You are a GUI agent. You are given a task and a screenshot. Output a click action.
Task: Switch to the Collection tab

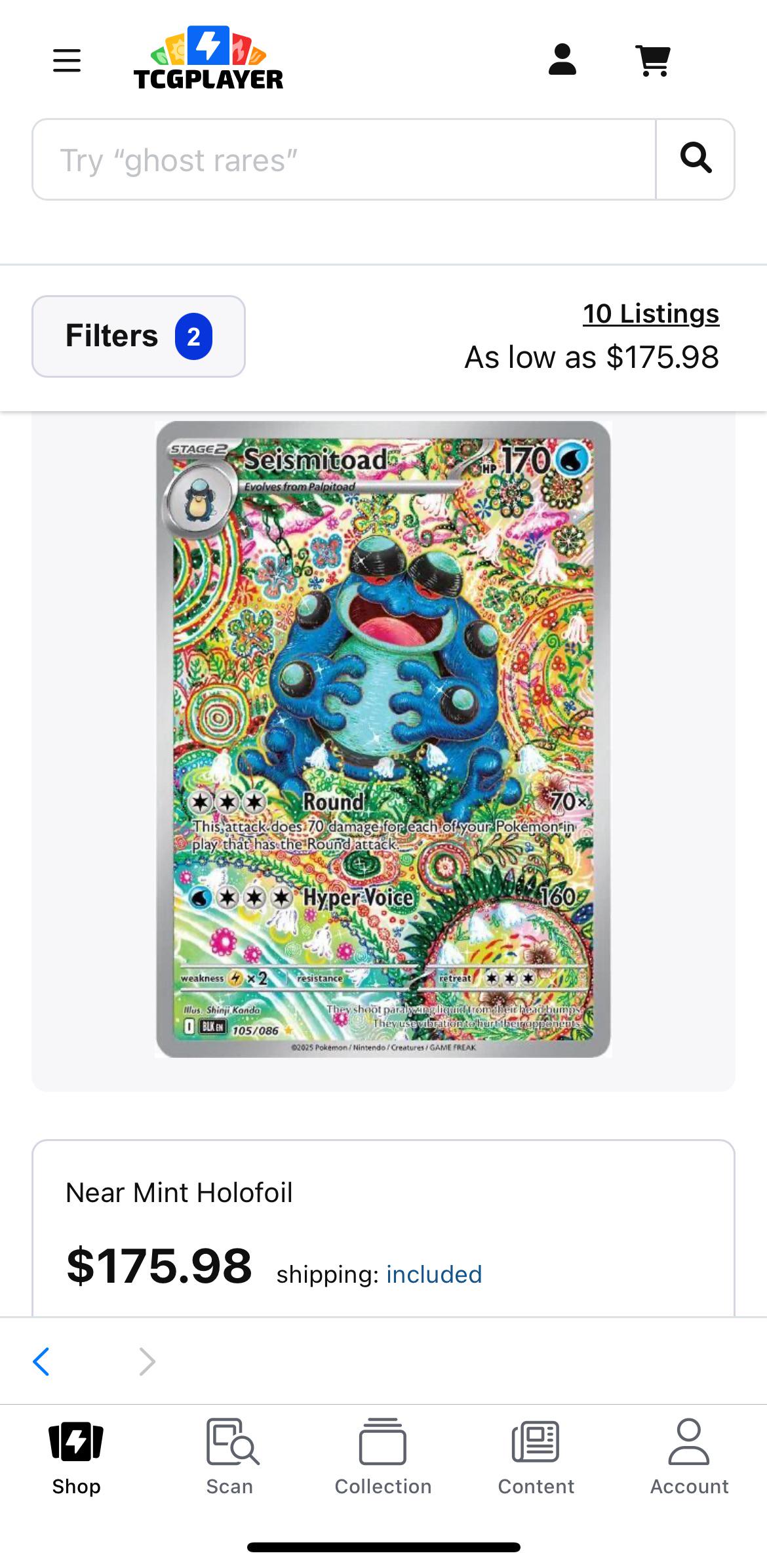(383, 1456)
